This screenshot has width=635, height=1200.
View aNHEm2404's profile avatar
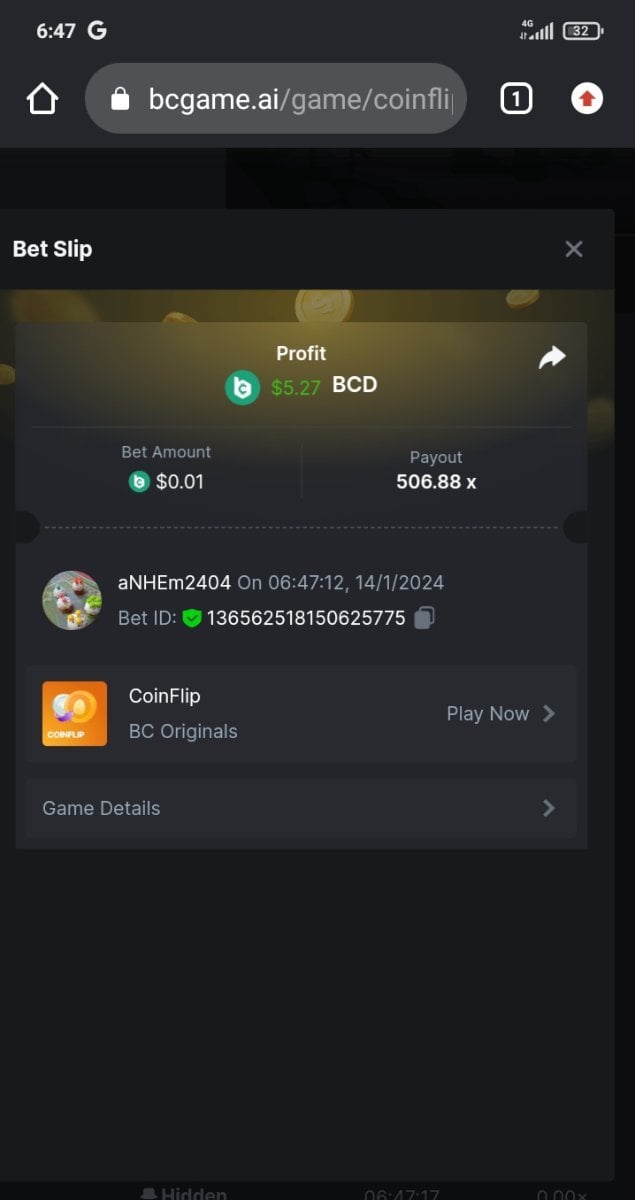click(x=72, y=600)
